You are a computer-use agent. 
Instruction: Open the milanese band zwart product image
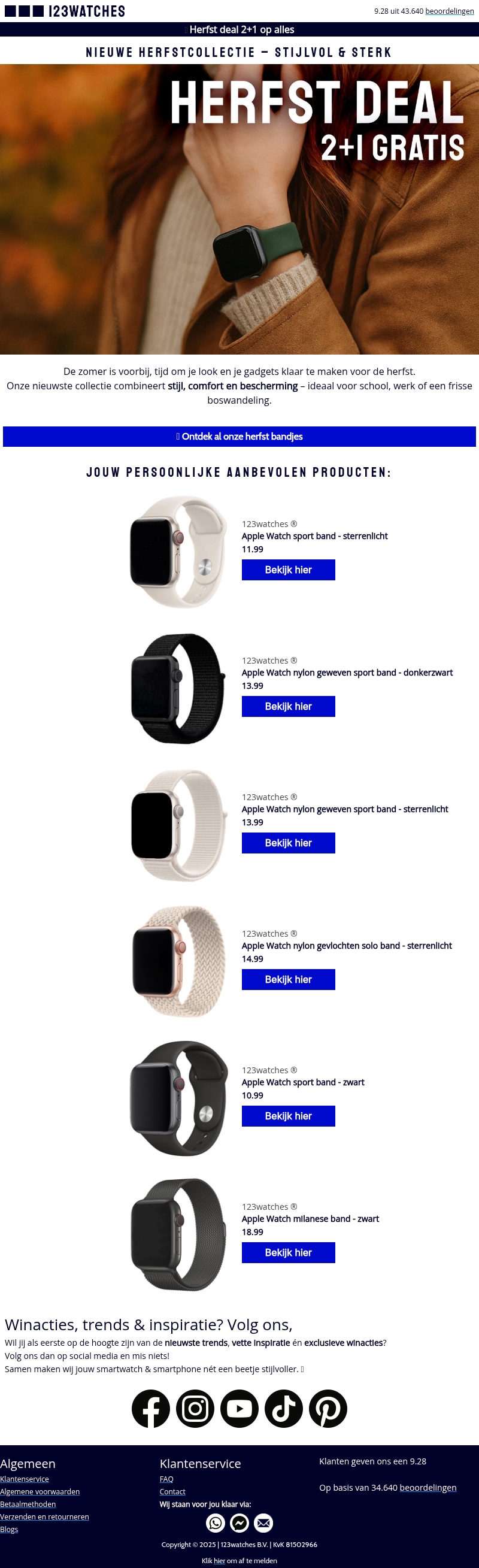coord(178,1234)
